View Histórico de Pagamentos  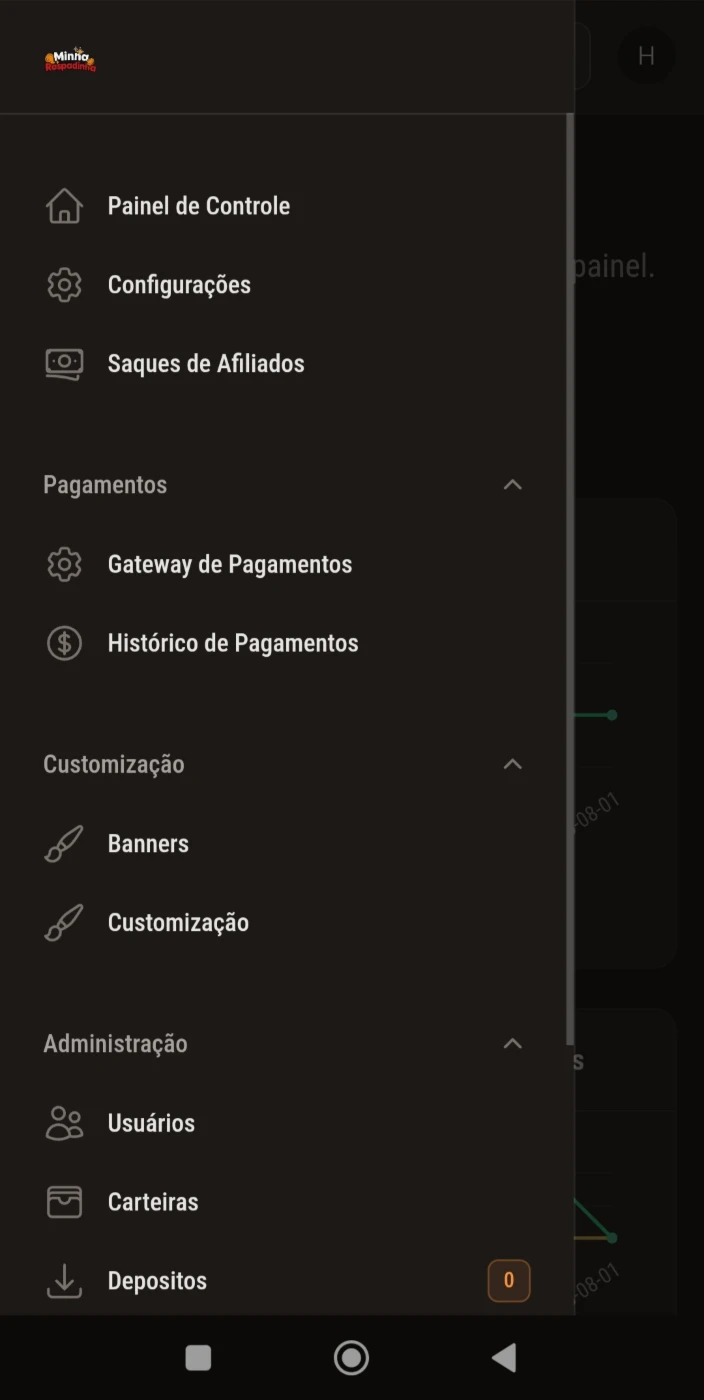tap(232, 643)
